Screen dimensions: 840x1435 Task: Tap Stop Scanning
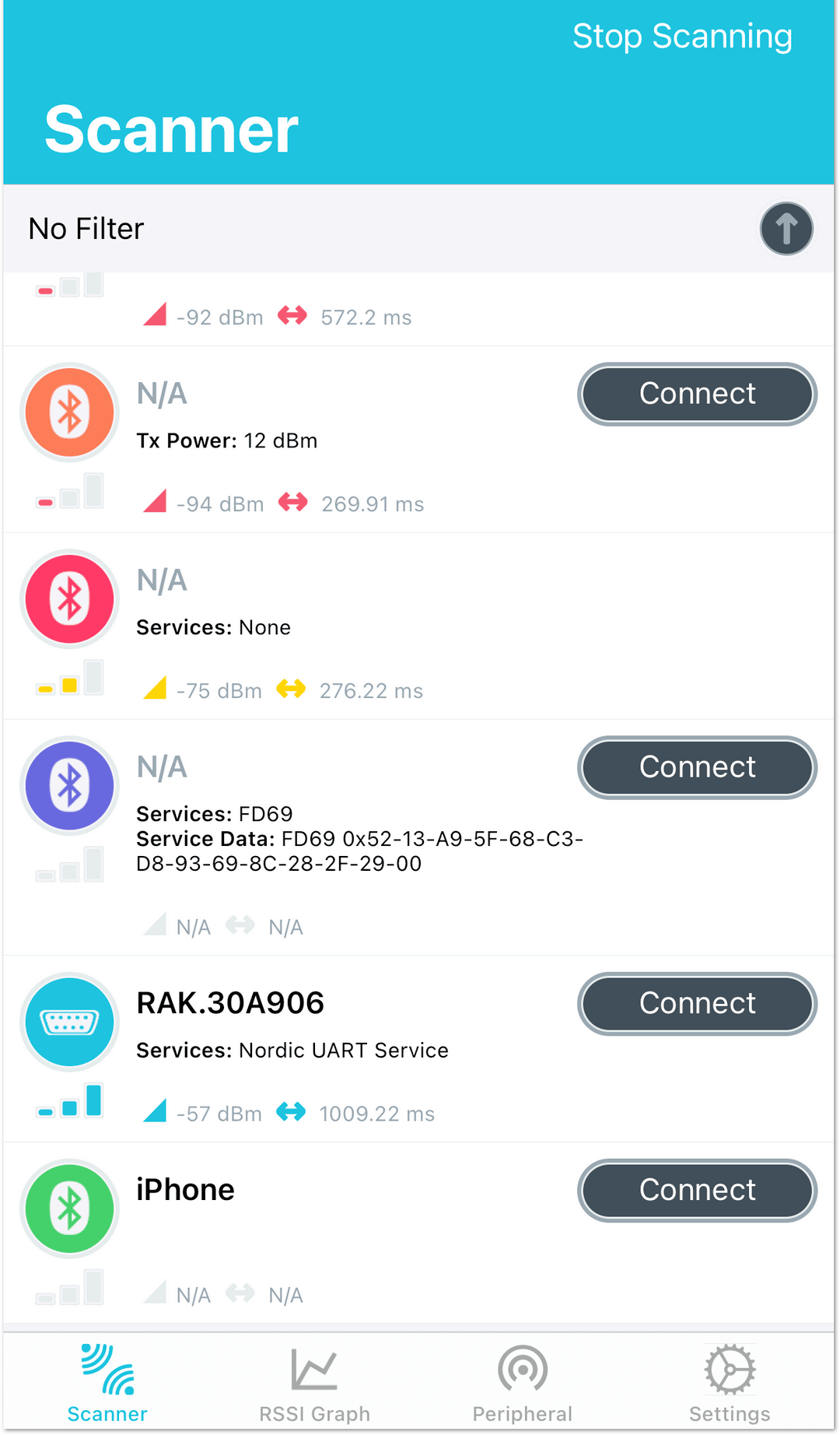[x=682, y=37]
